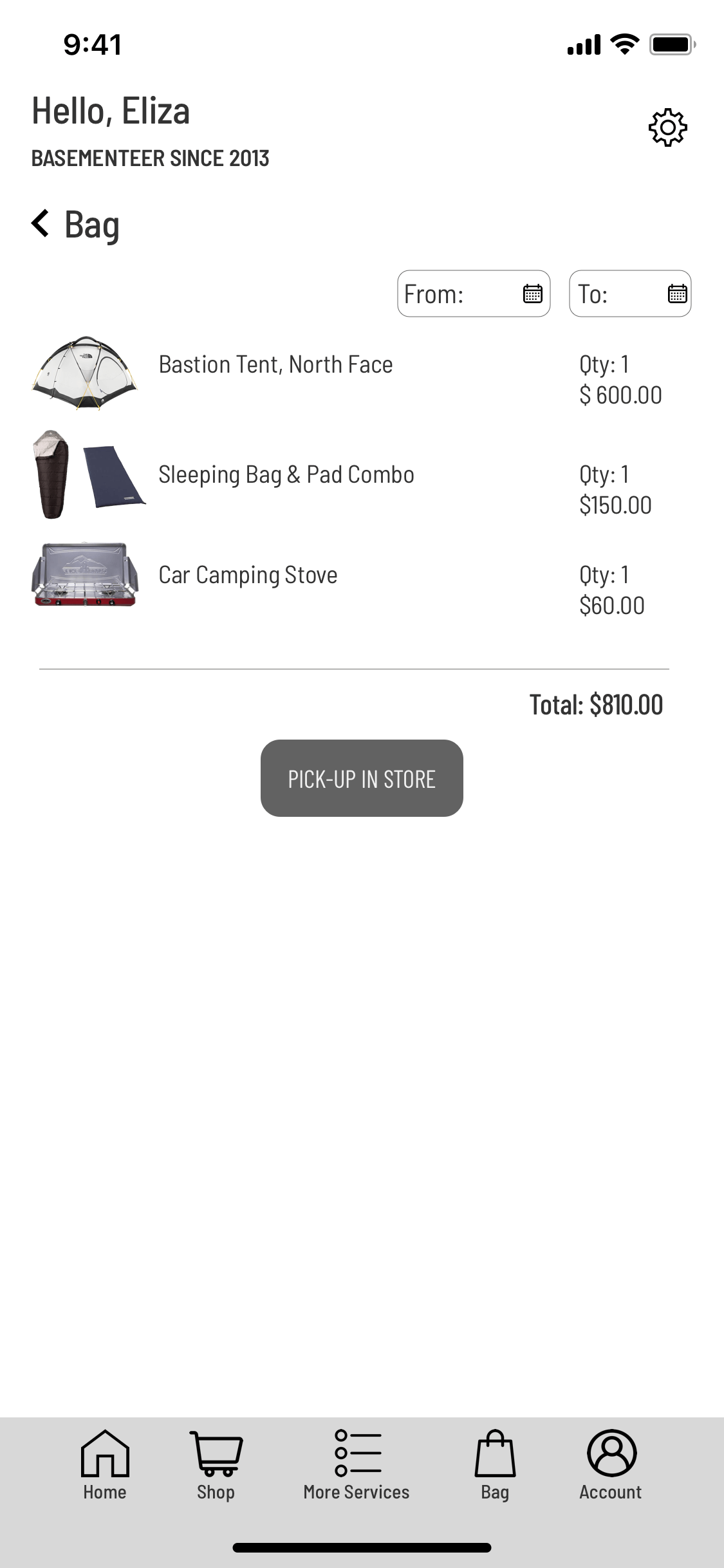Open settings via the gear icon

coord(667,127)
